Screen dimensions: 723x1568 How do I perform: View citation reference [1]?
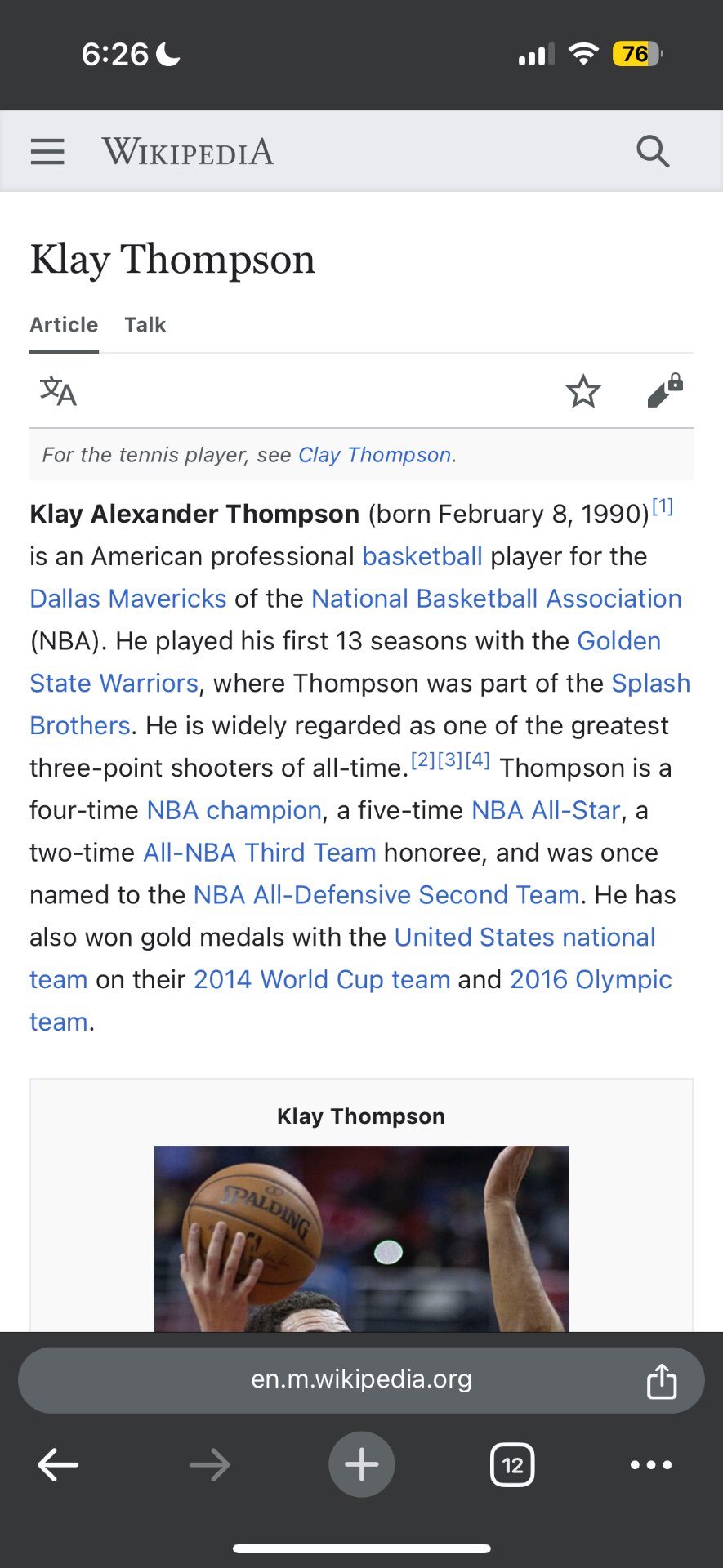click(663, 506)
